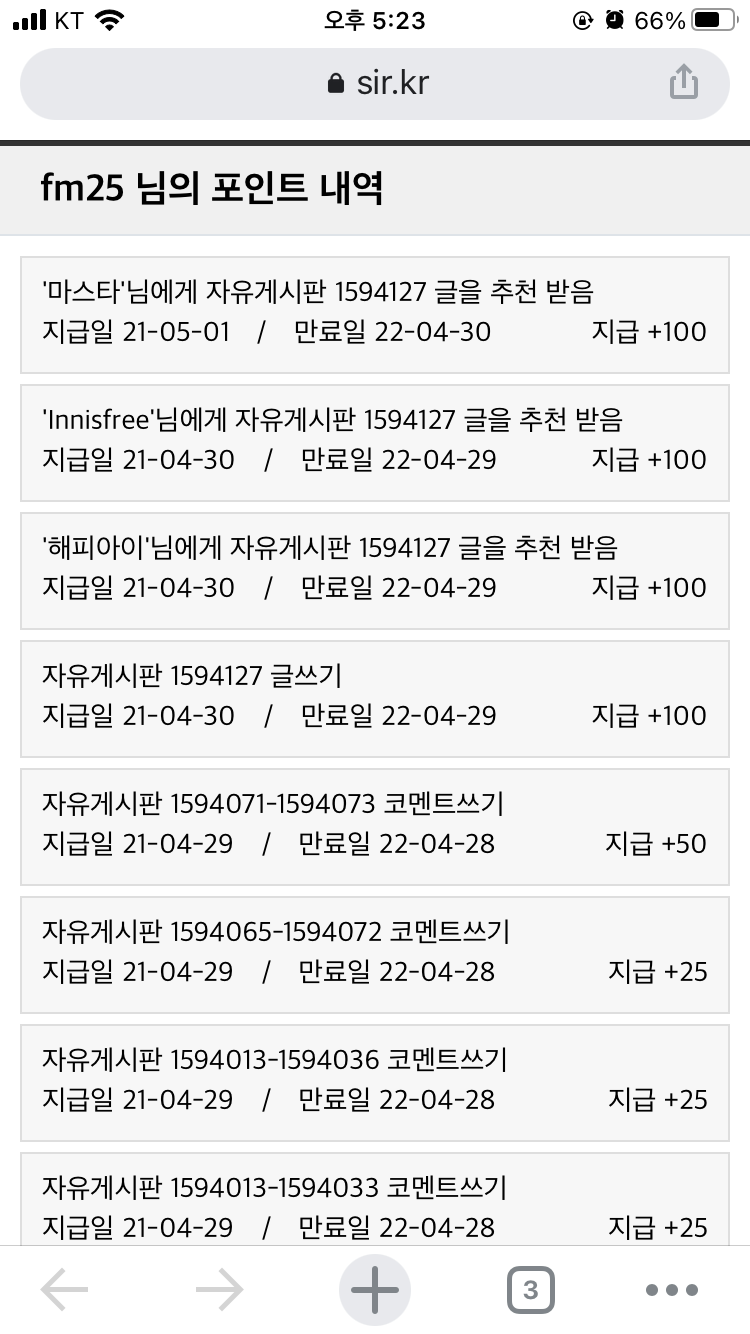This screenshot has width=750, height=1334.
Task: Go back to the previous page
Action: (64, 1290)
